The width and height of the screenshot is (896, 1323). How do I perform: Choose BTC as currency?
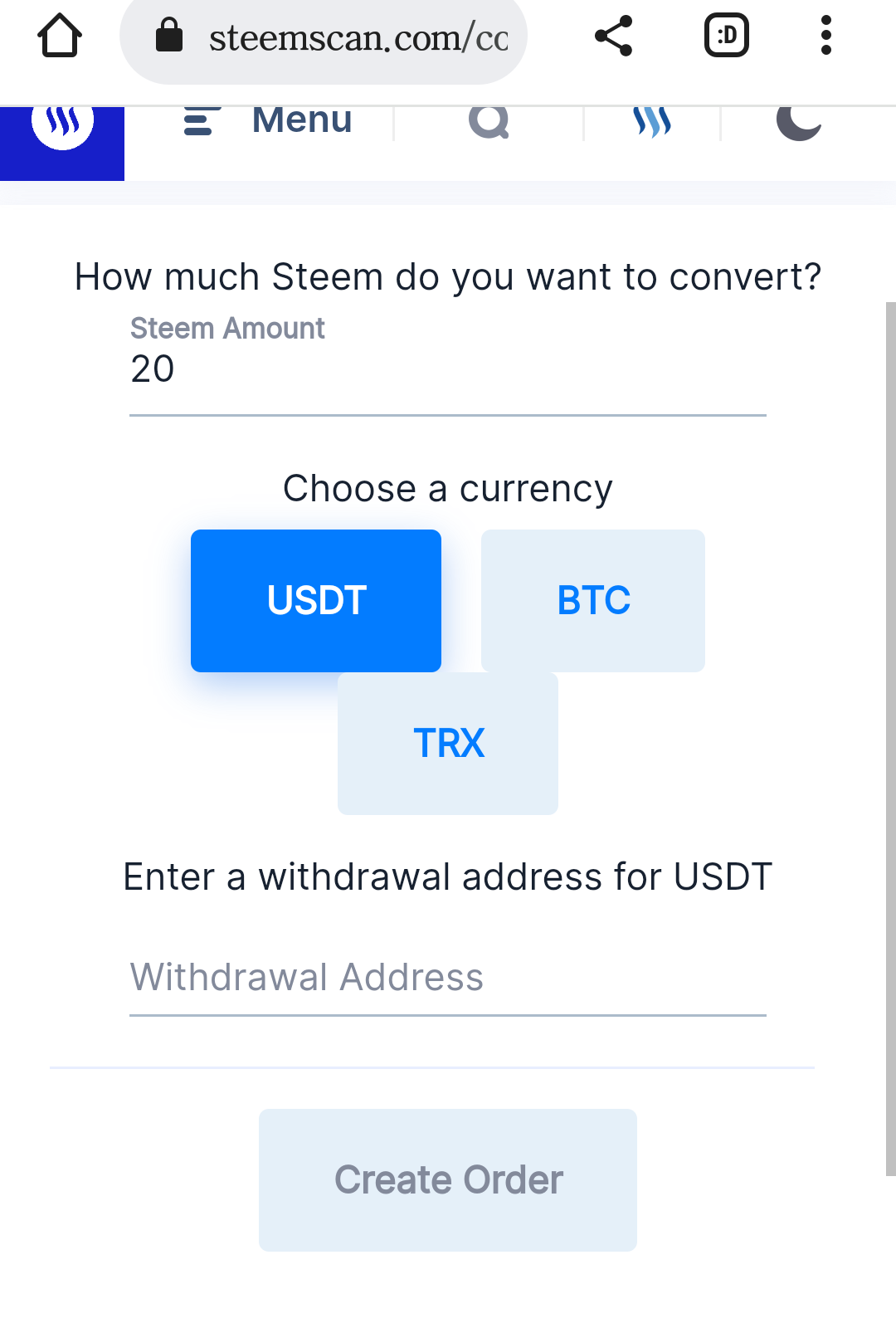point(593,601)
